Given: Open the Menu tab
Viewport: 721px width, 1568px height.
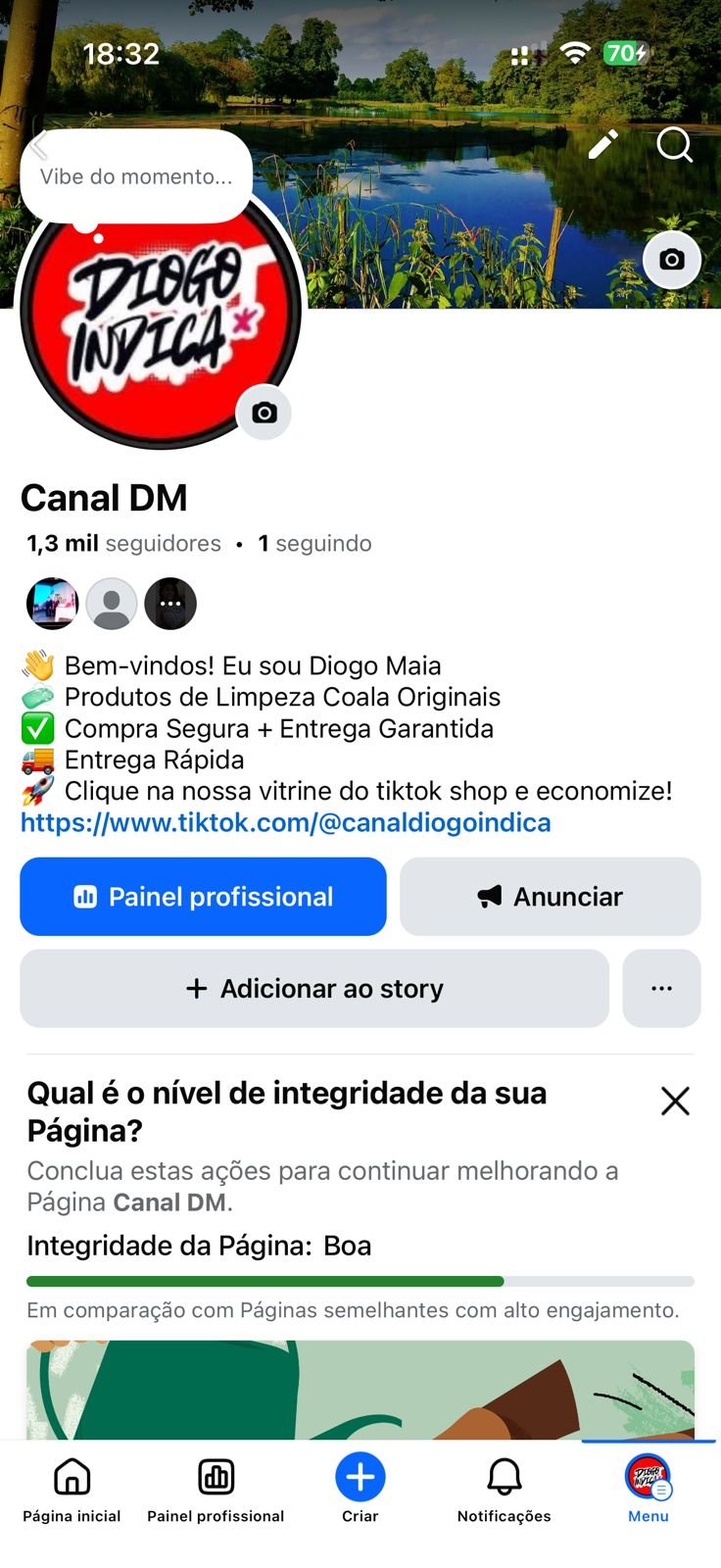Looking at the screenshot, I should (648, 1490).
